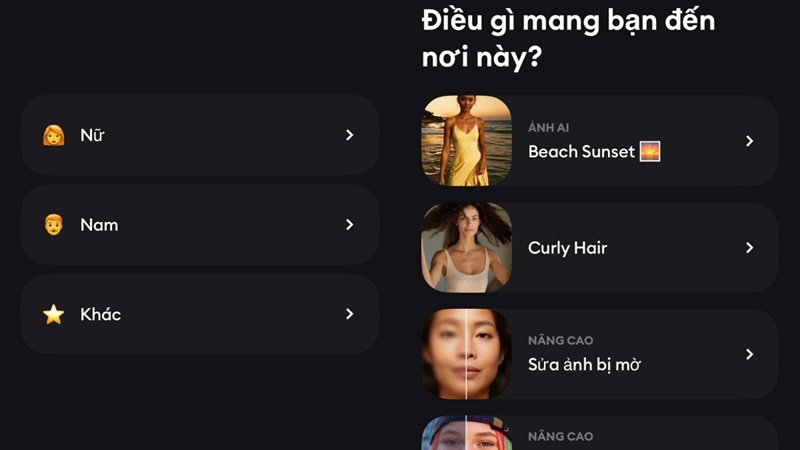Open the Beach Sunset AI photo card
The height and width of the screenshot is (450, 800).
599,141
